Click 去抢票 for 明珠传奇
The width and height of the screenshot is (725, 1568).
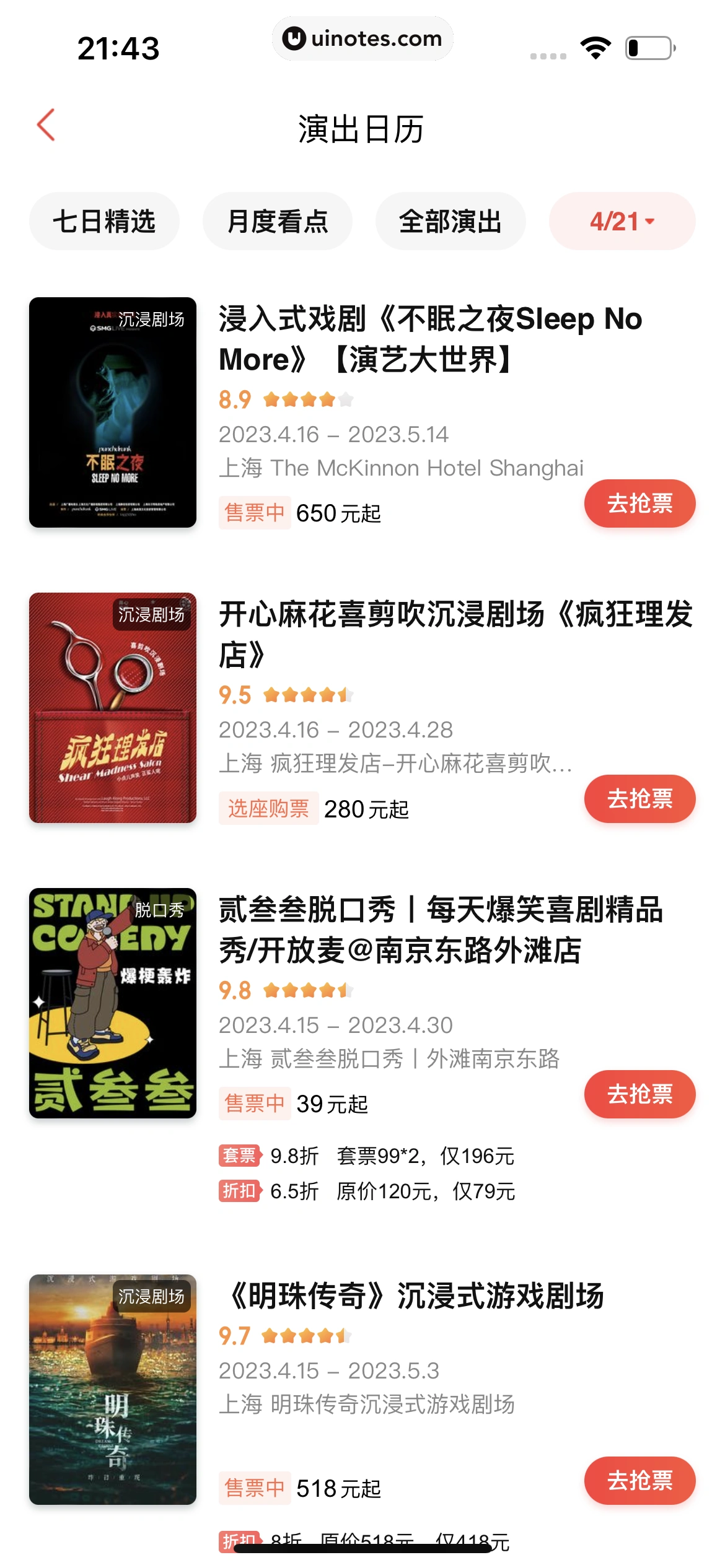click(x=639, y=1481)
